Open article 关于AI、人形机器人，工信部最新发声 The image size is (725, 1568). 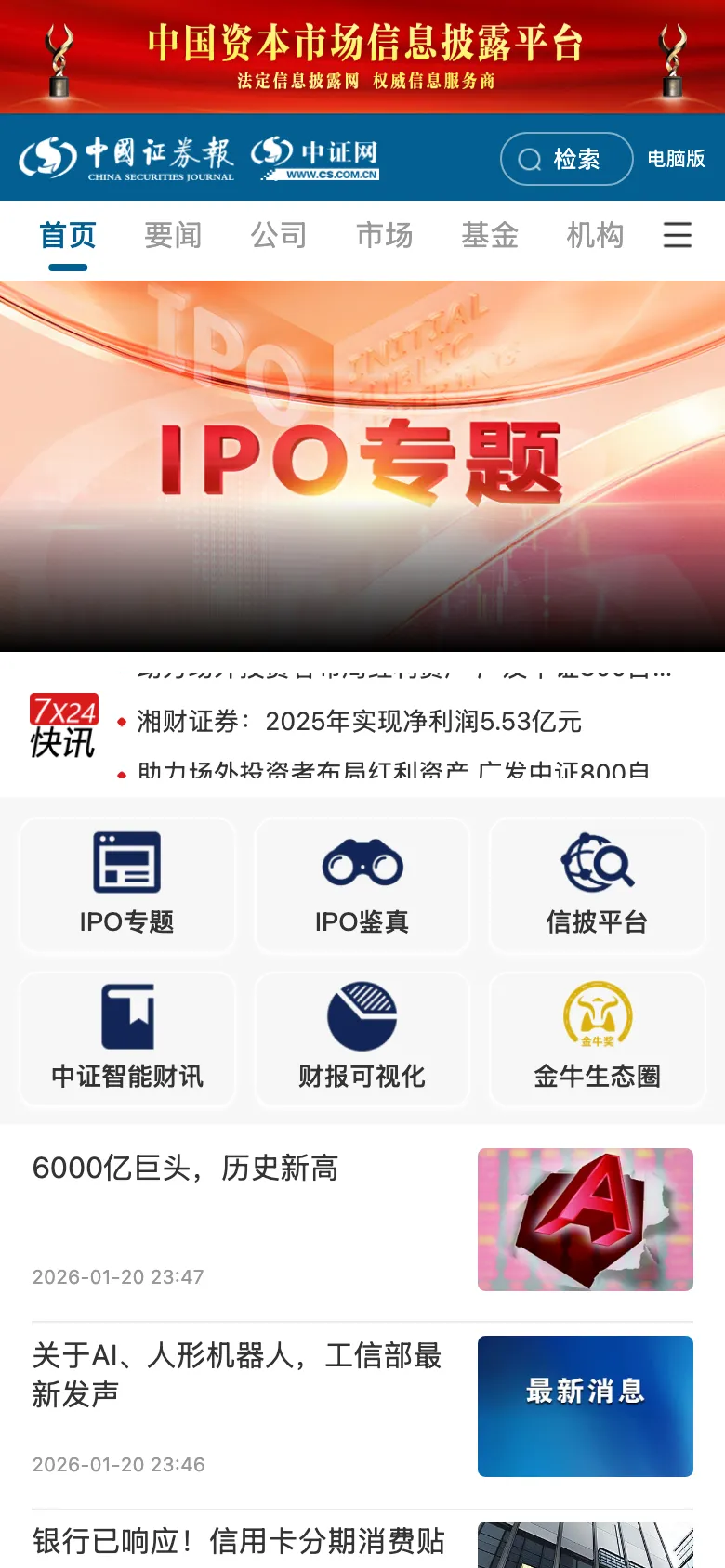tap(237, 1375)
